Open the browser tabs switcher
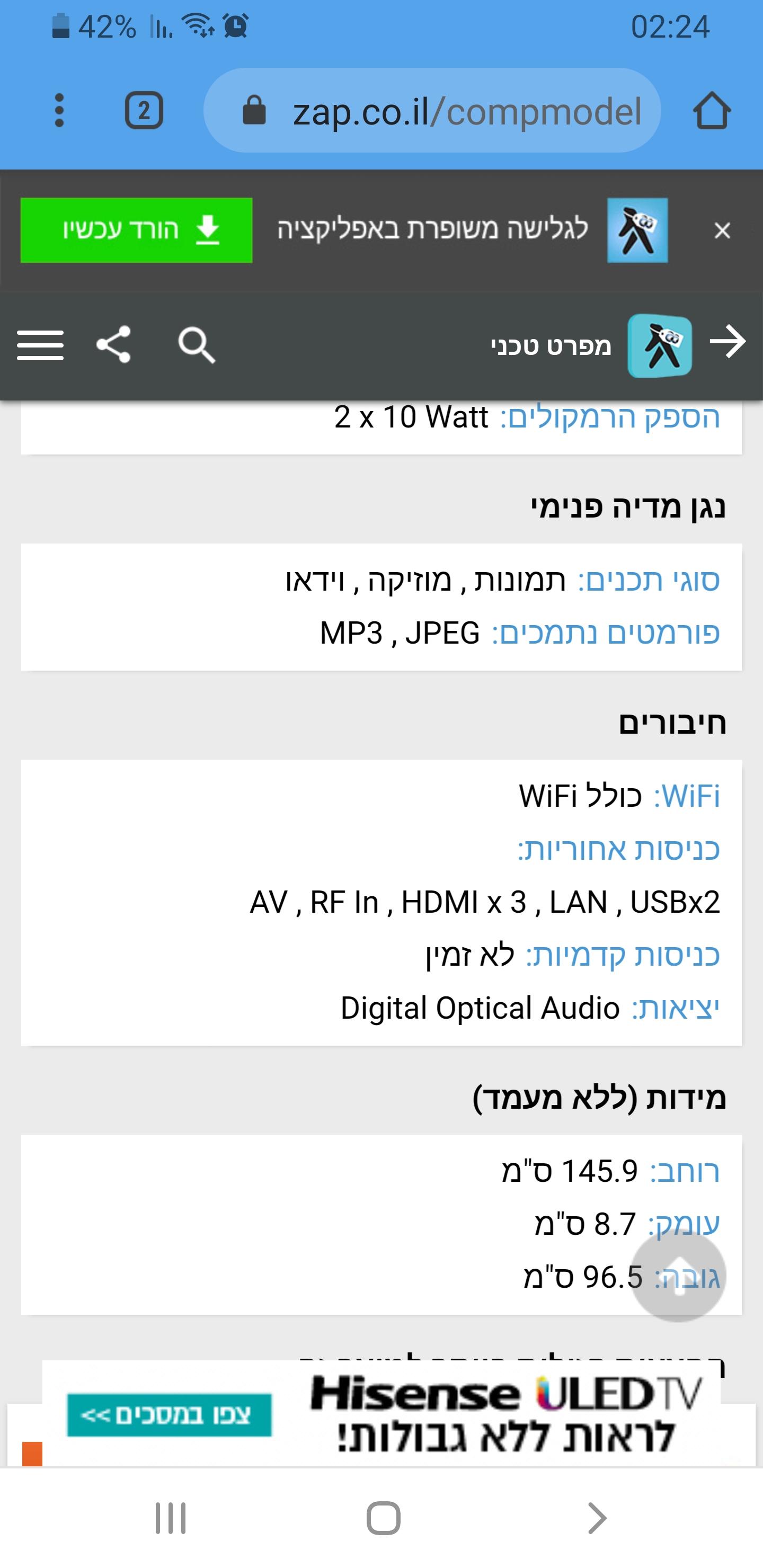The height and width of the screenshot is (1568, 763). [x=144, y=111]
